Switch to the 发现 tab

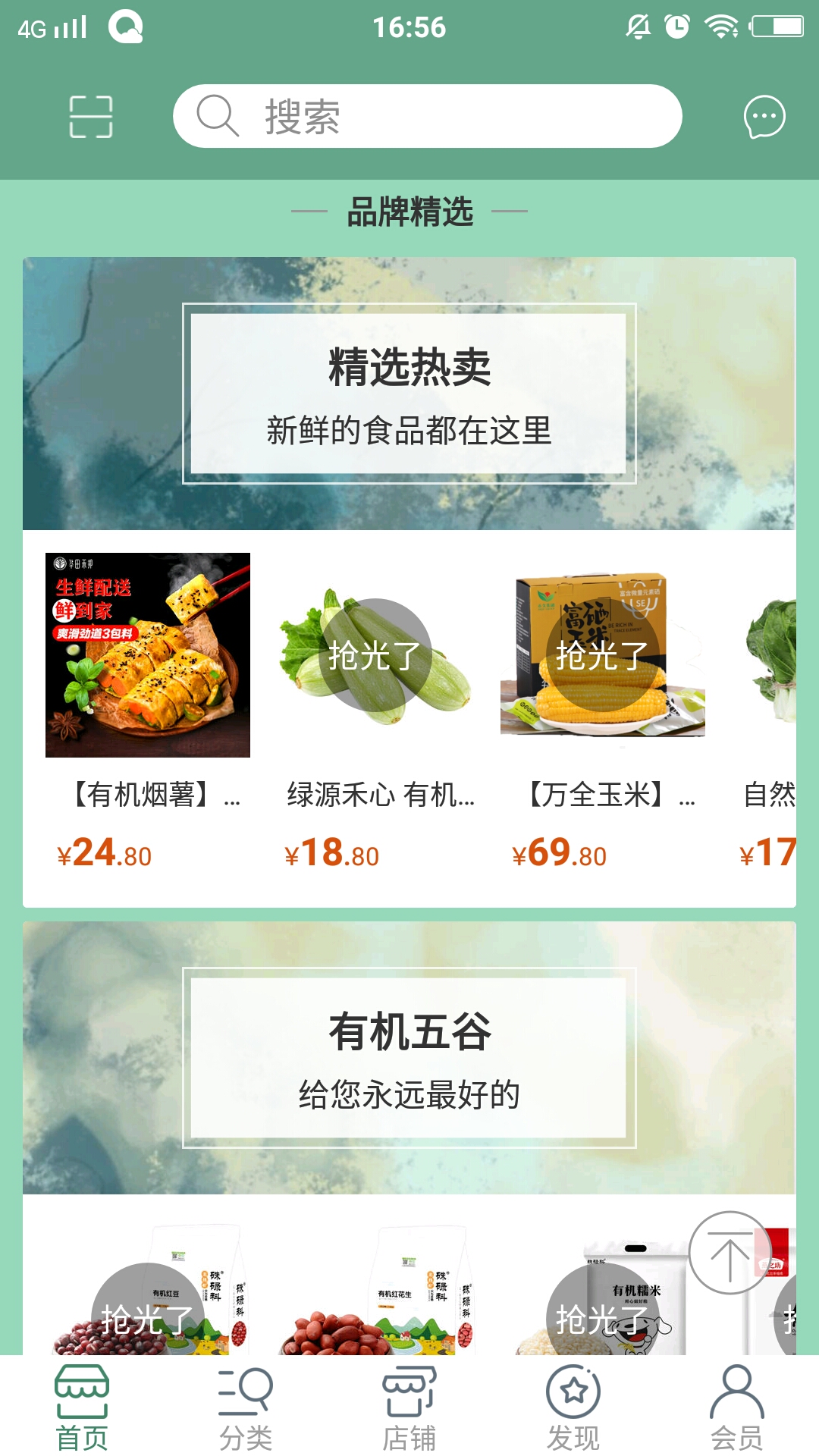click(x=573, y=1407)
